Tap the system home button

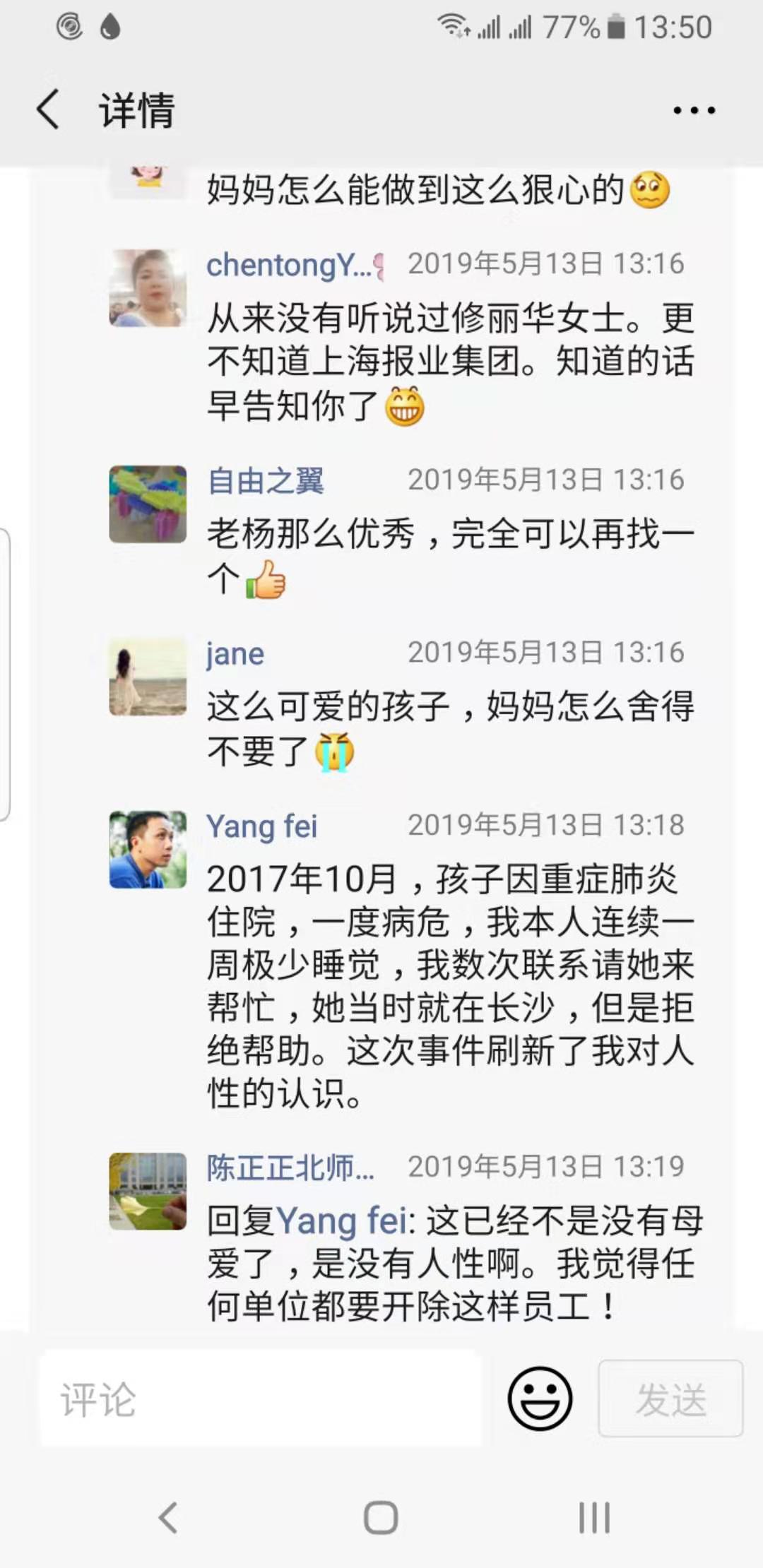(381, 1517)
